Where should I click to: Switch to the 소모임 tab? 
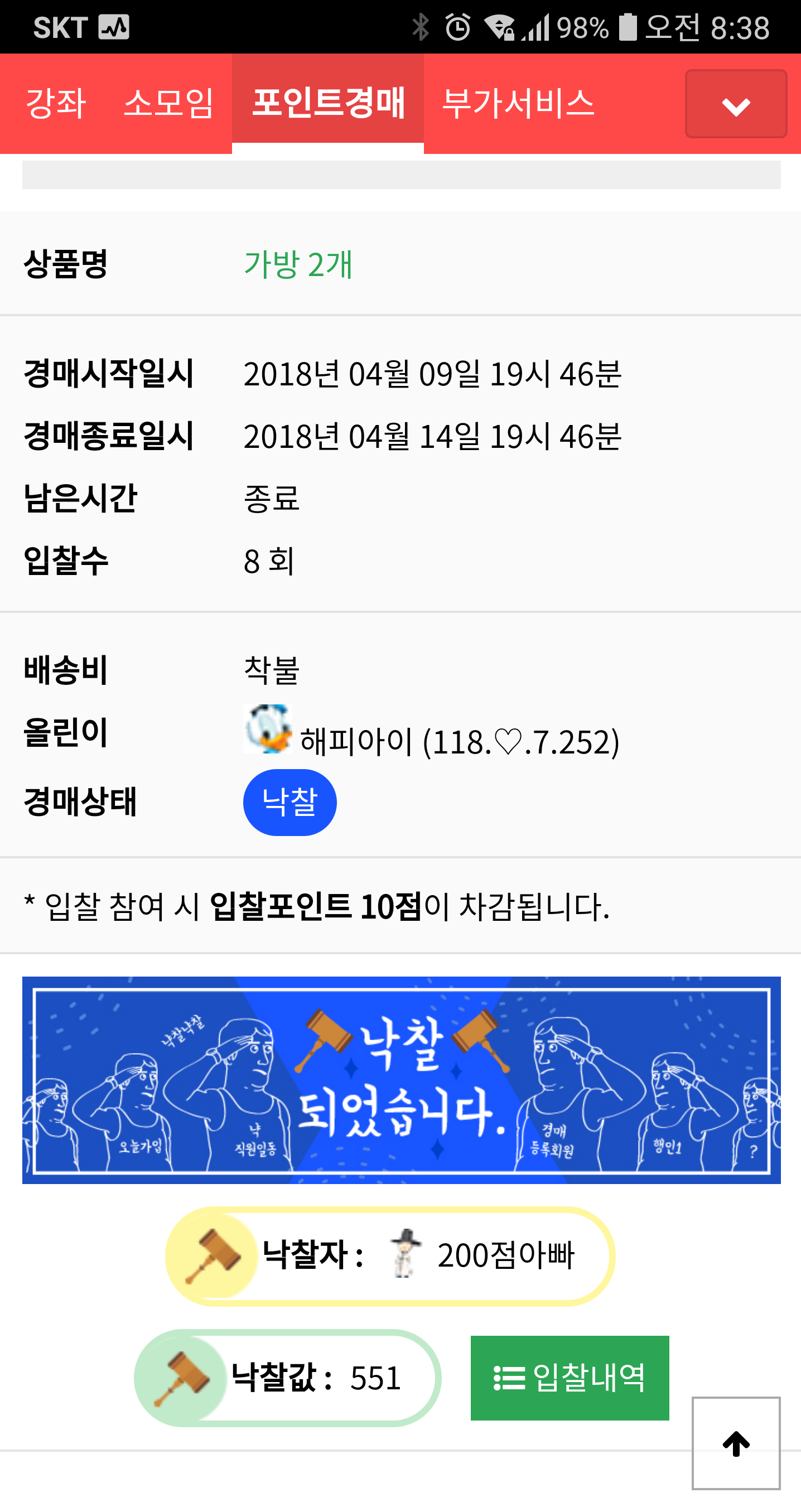point(168,103)
